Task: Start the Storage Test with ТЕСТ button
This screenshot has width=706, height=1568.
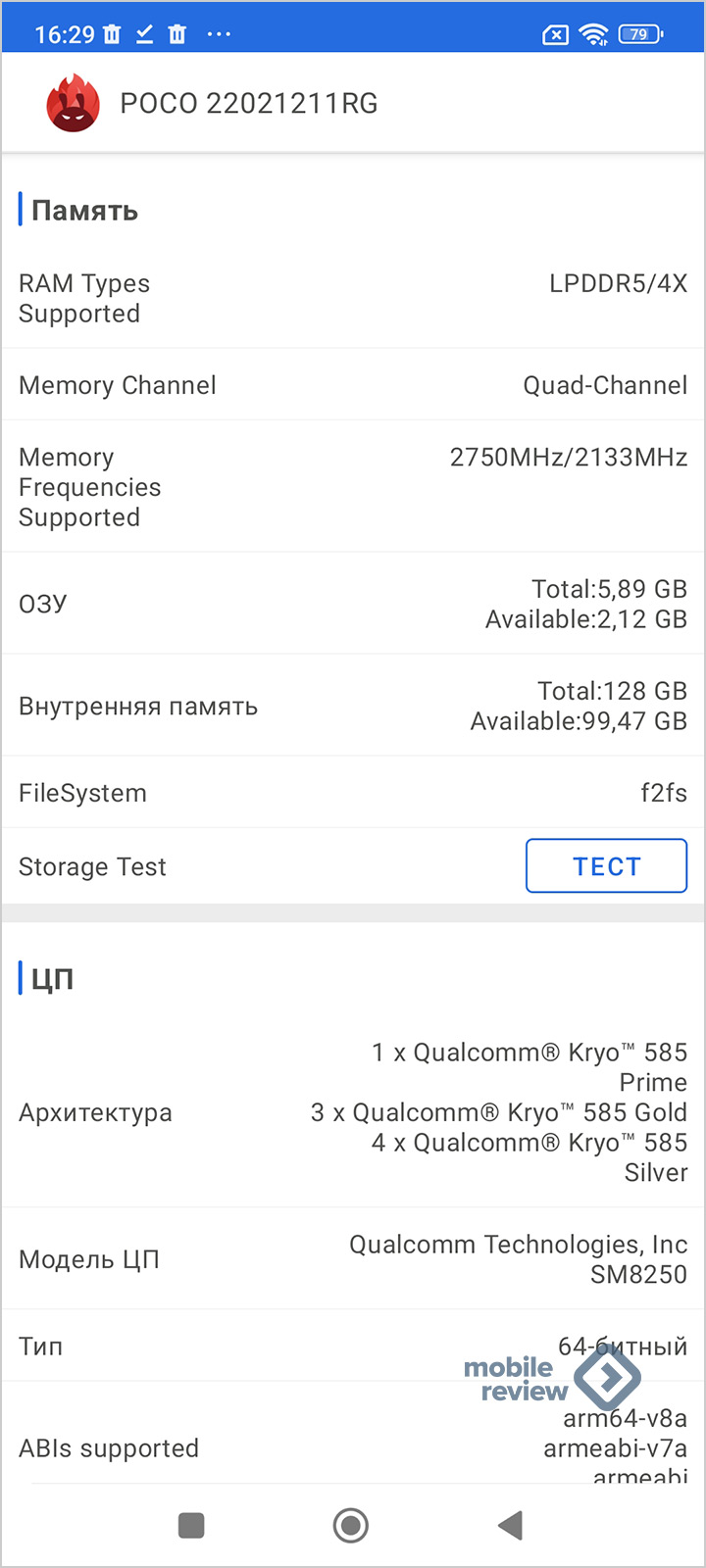Action: 606,865
